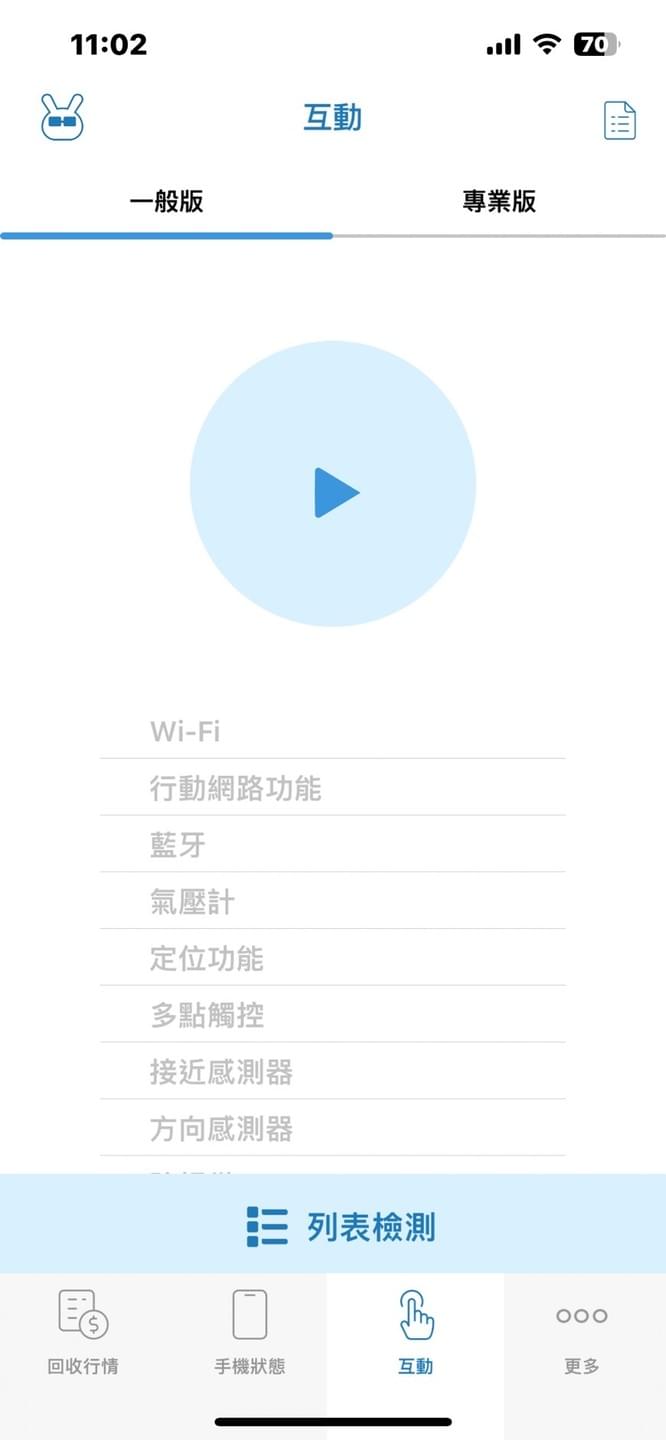
Task: Open 列表檢測 list detection
Action: 341,1226
